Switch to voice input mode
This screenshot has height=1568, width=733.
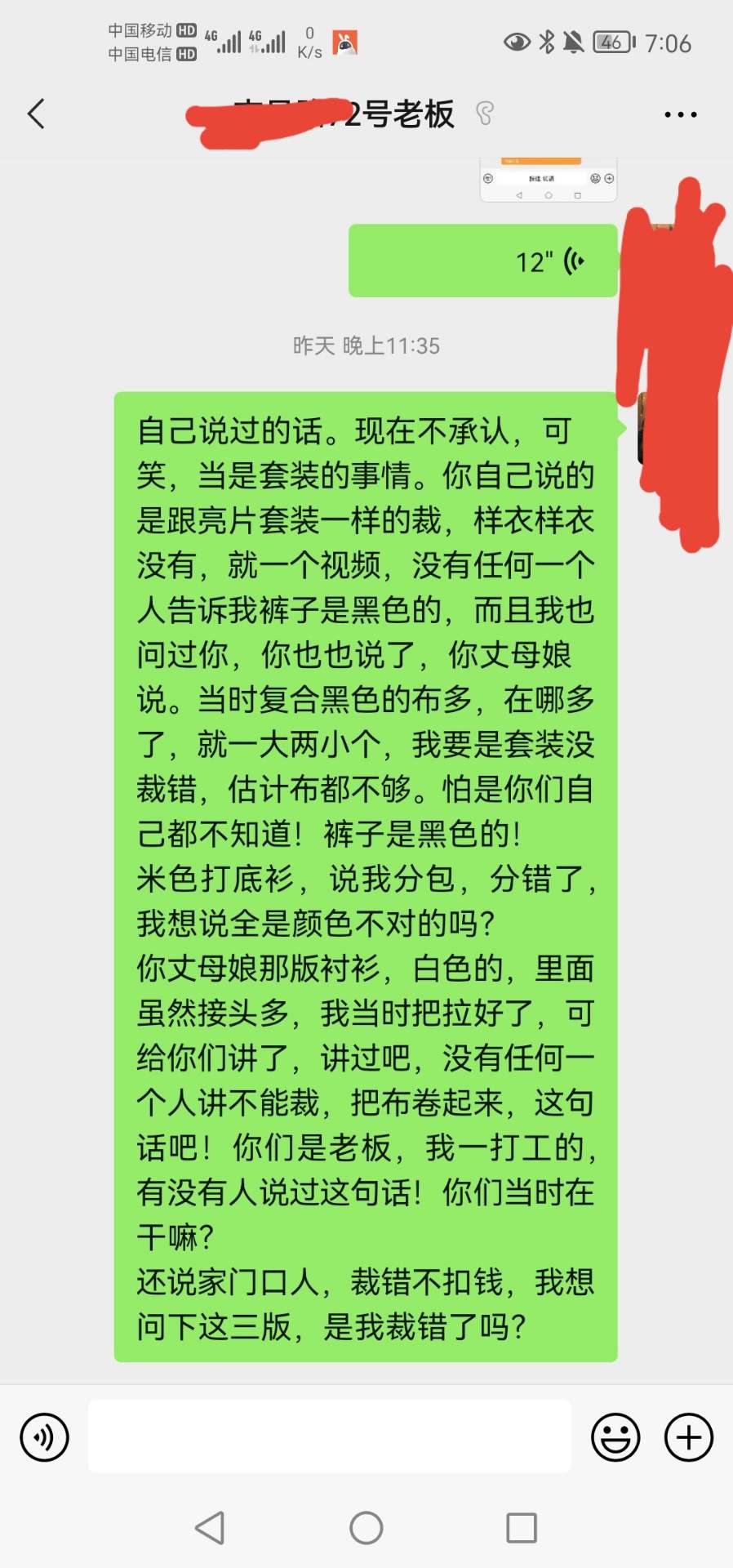(x=44, y=1437)
